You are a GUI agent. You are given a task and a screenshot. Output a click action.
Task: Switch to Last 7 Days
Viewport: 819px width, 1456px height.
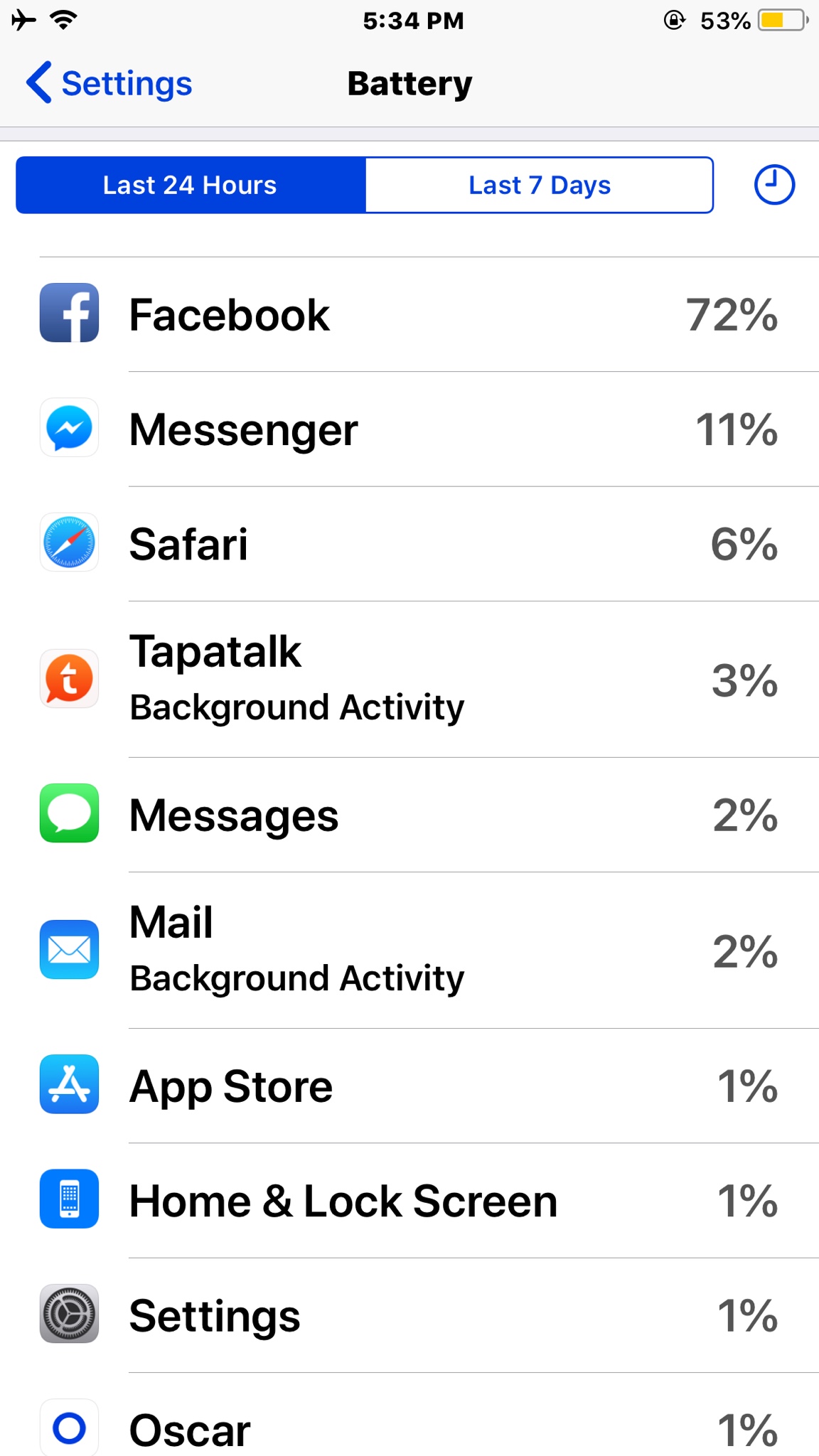539,185
